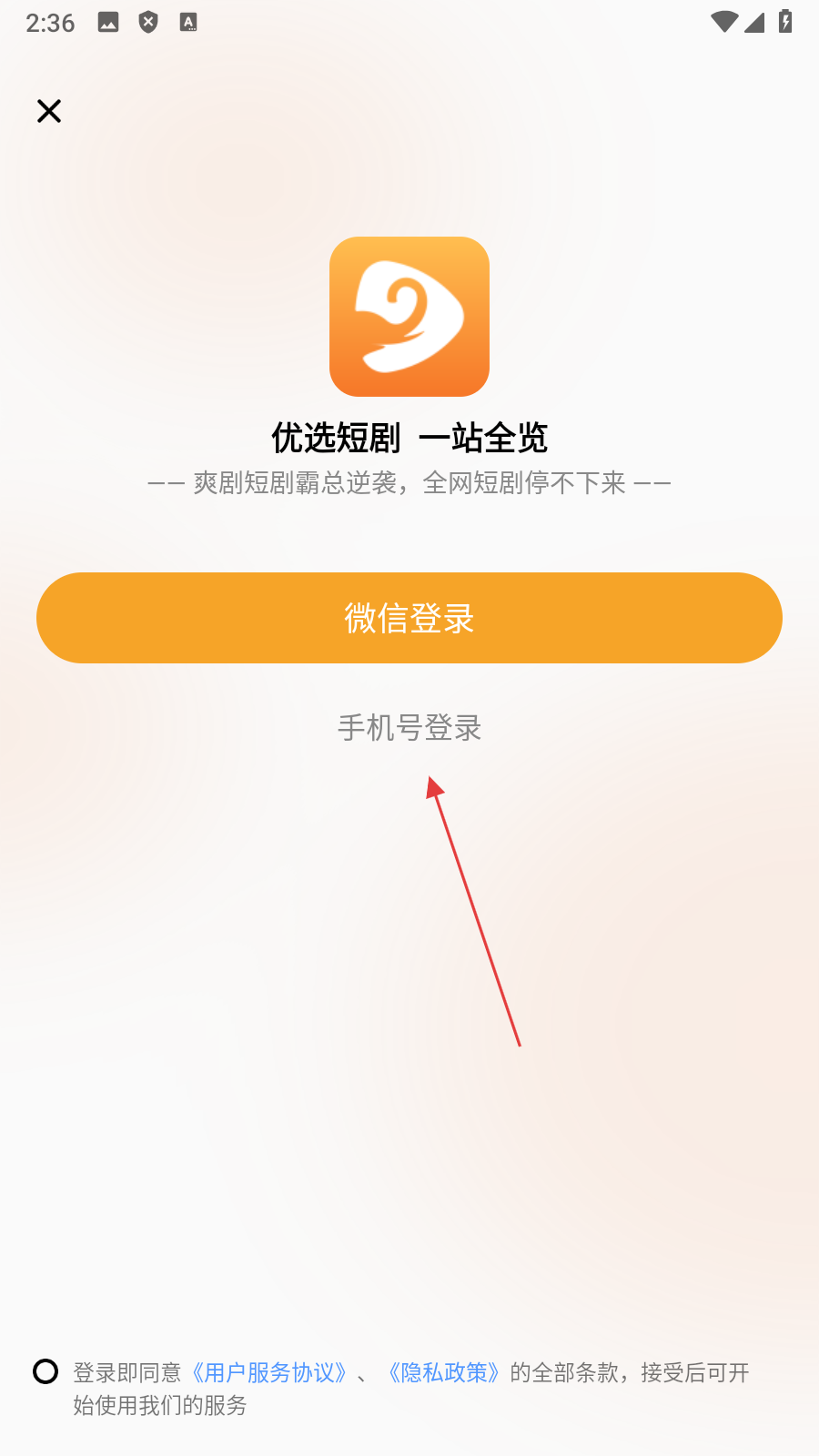This screenshot has width=819, height=1456.
Task: Close the login screen
Action: click(x=49, y=111)
